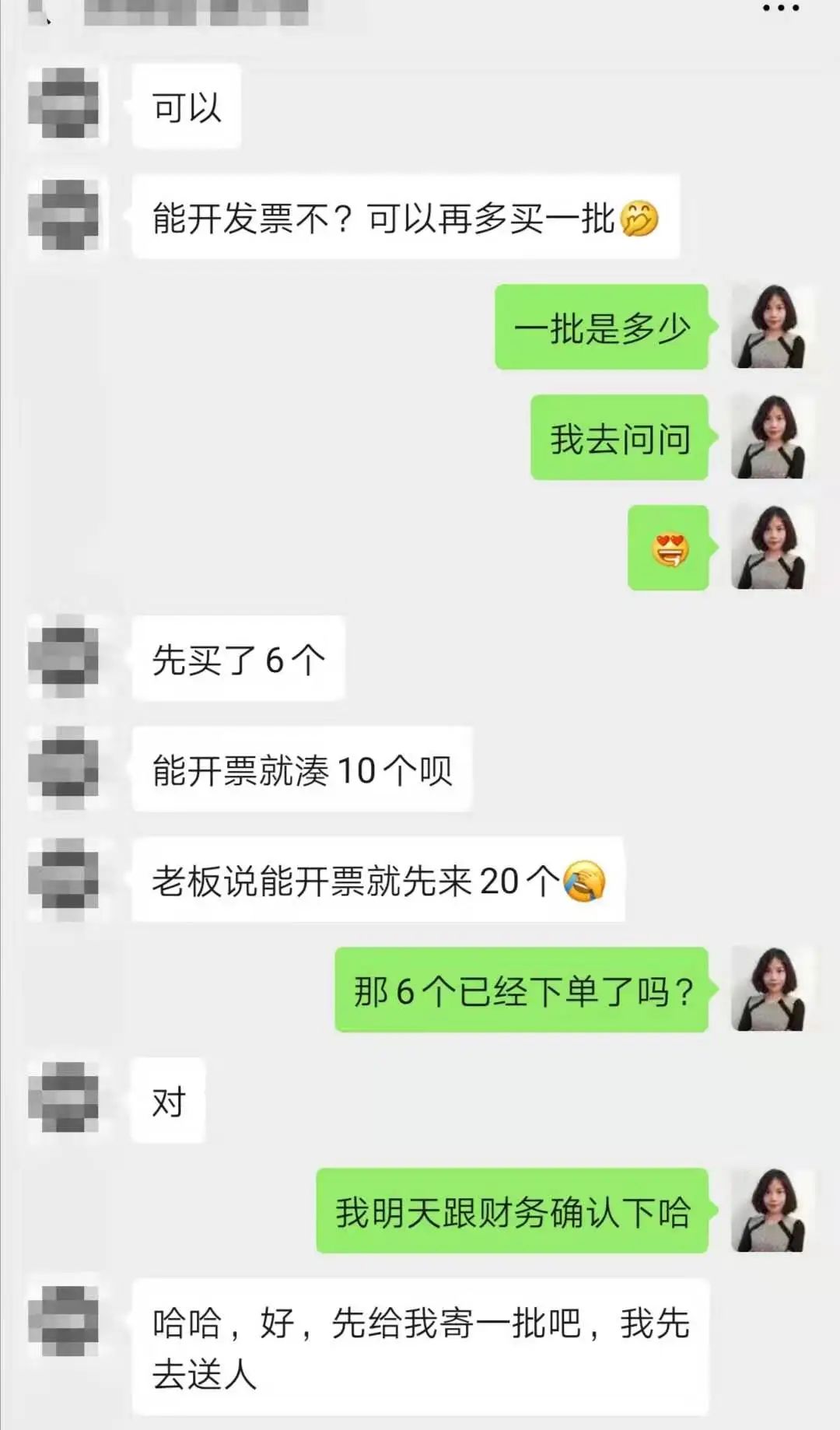Select the heart-eyes emoji sticker message
The image size is (840, 1430).
(670, 550)
